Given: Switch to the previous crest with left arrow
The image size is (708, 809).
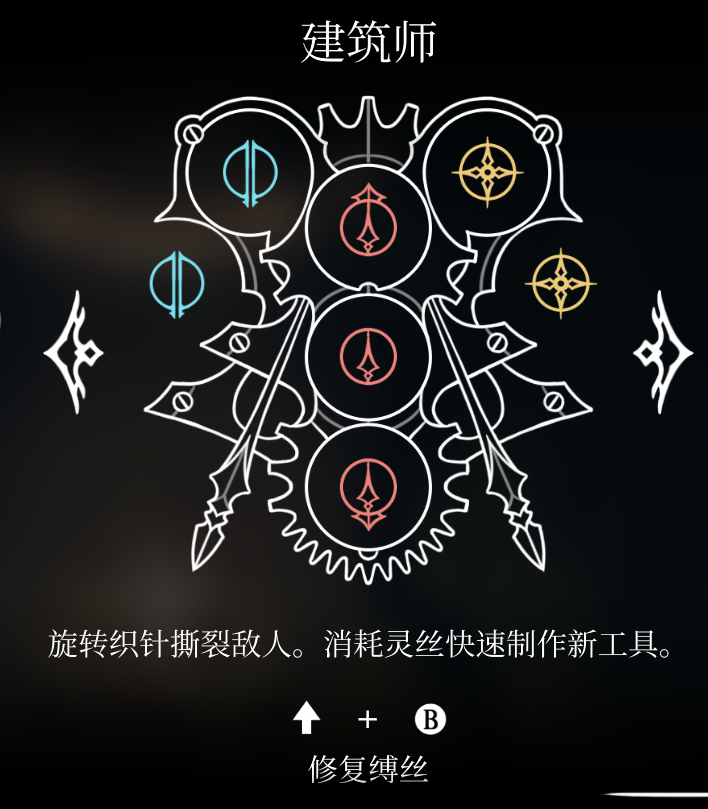Looking at the screenshot, I should pos(72,352).
